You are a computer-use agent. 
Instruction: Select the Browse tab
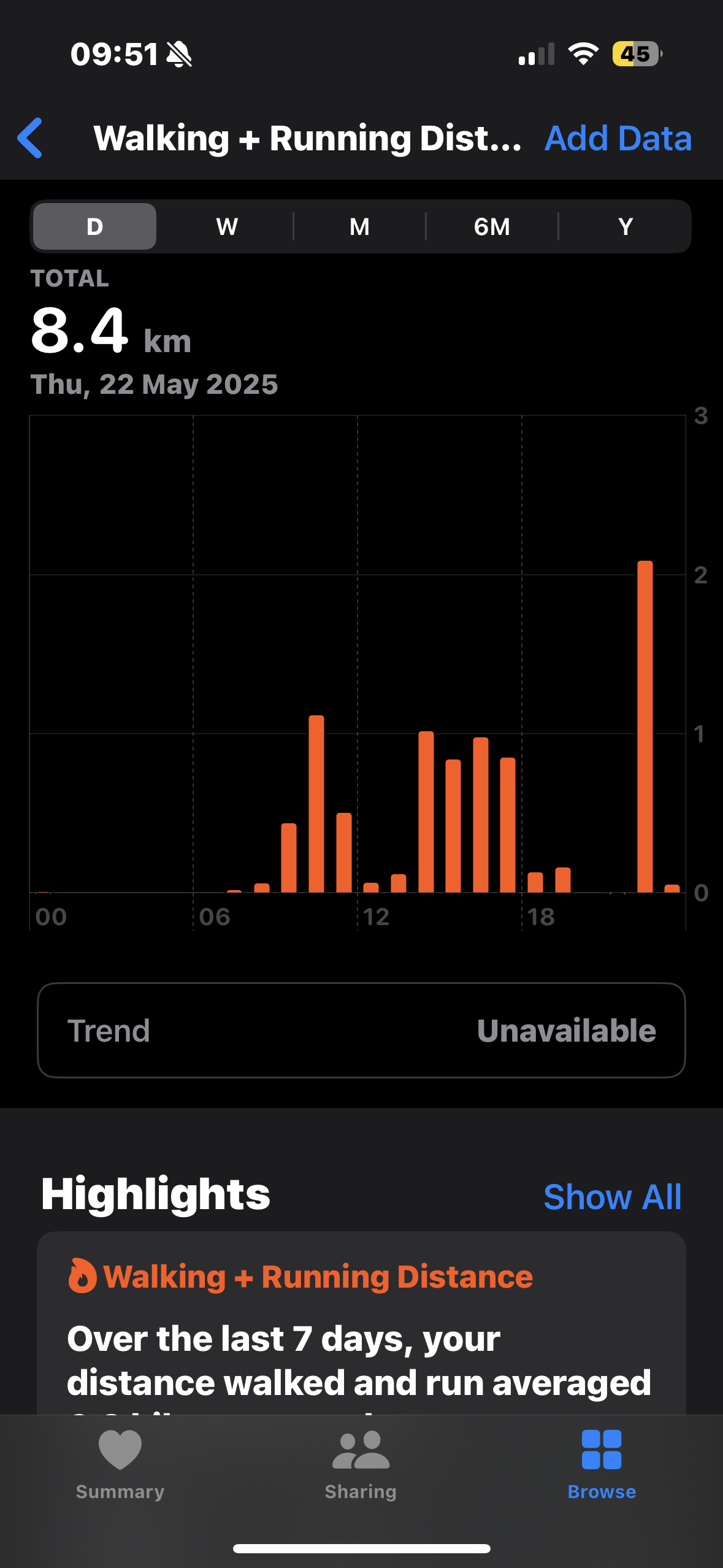point(602,1465)
